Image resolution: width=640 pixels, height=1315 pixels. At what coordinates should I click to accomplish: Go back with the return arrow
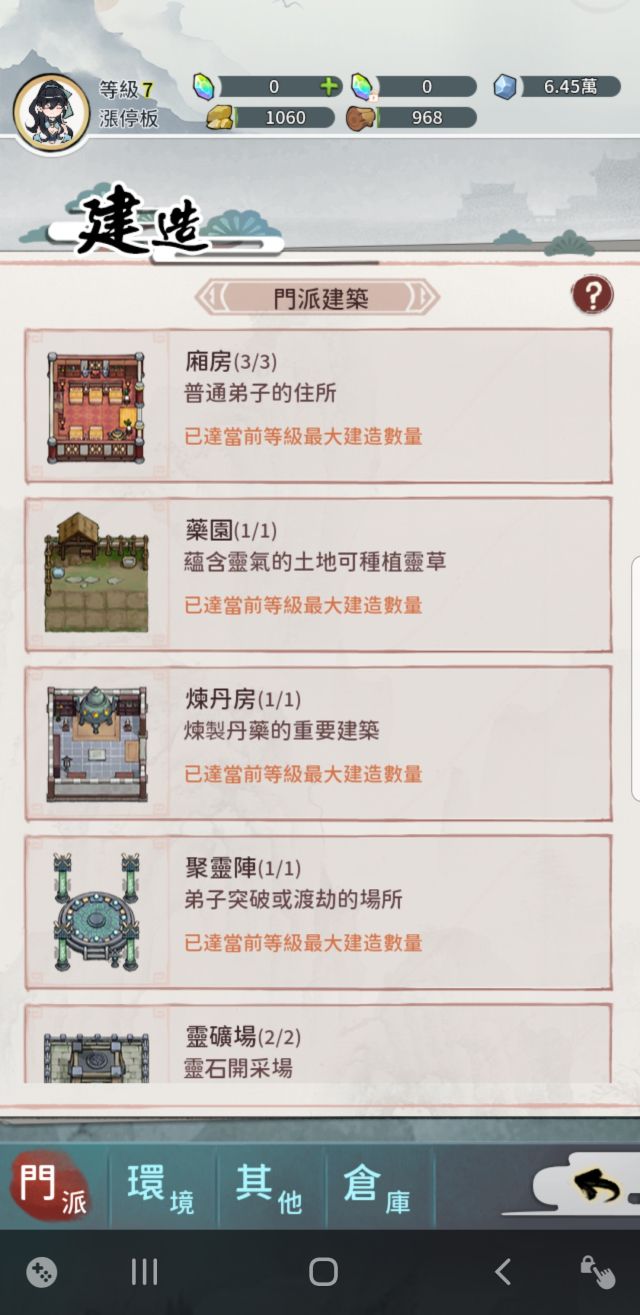[596, 1187]
